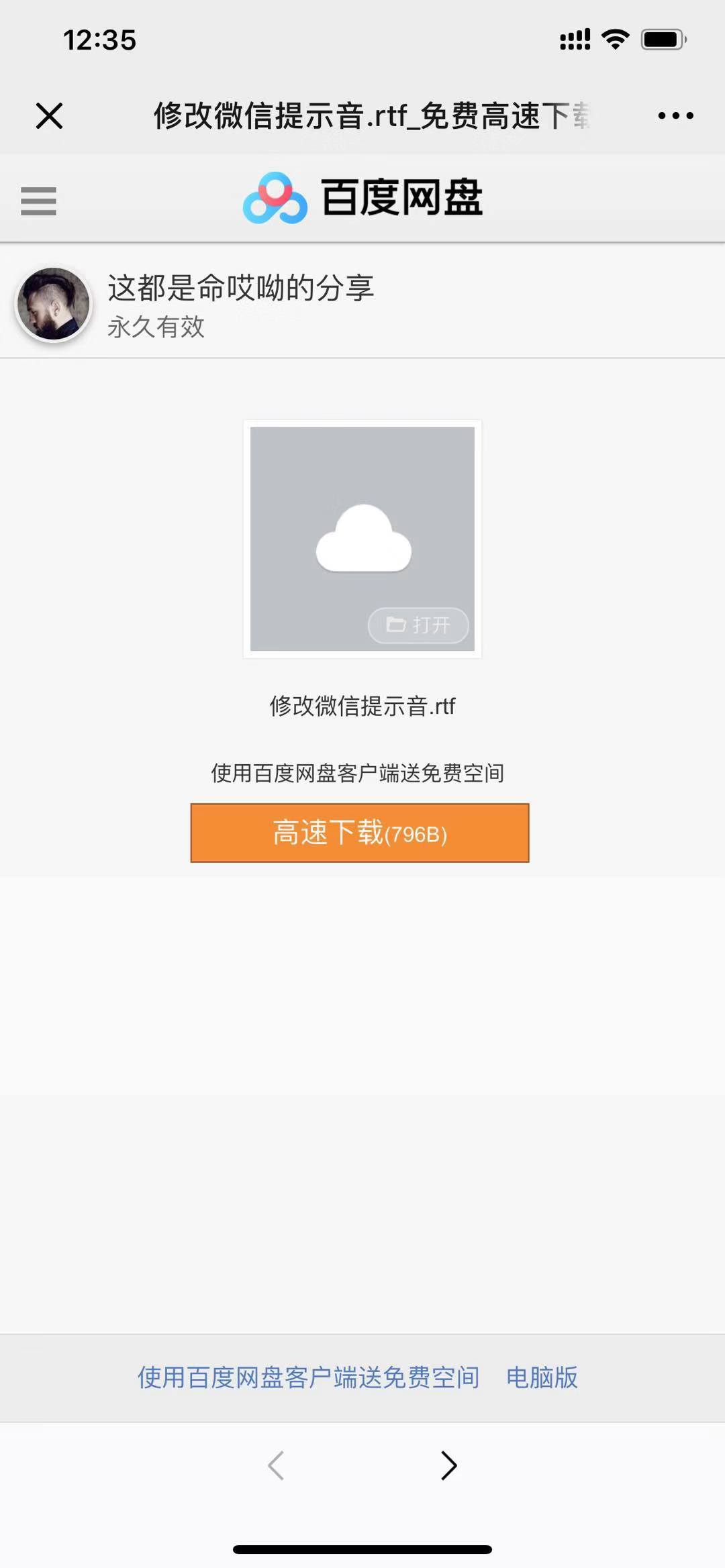Go forward using the right chevron arrow
725x1568 pixels.
(x=449, y=1466)
